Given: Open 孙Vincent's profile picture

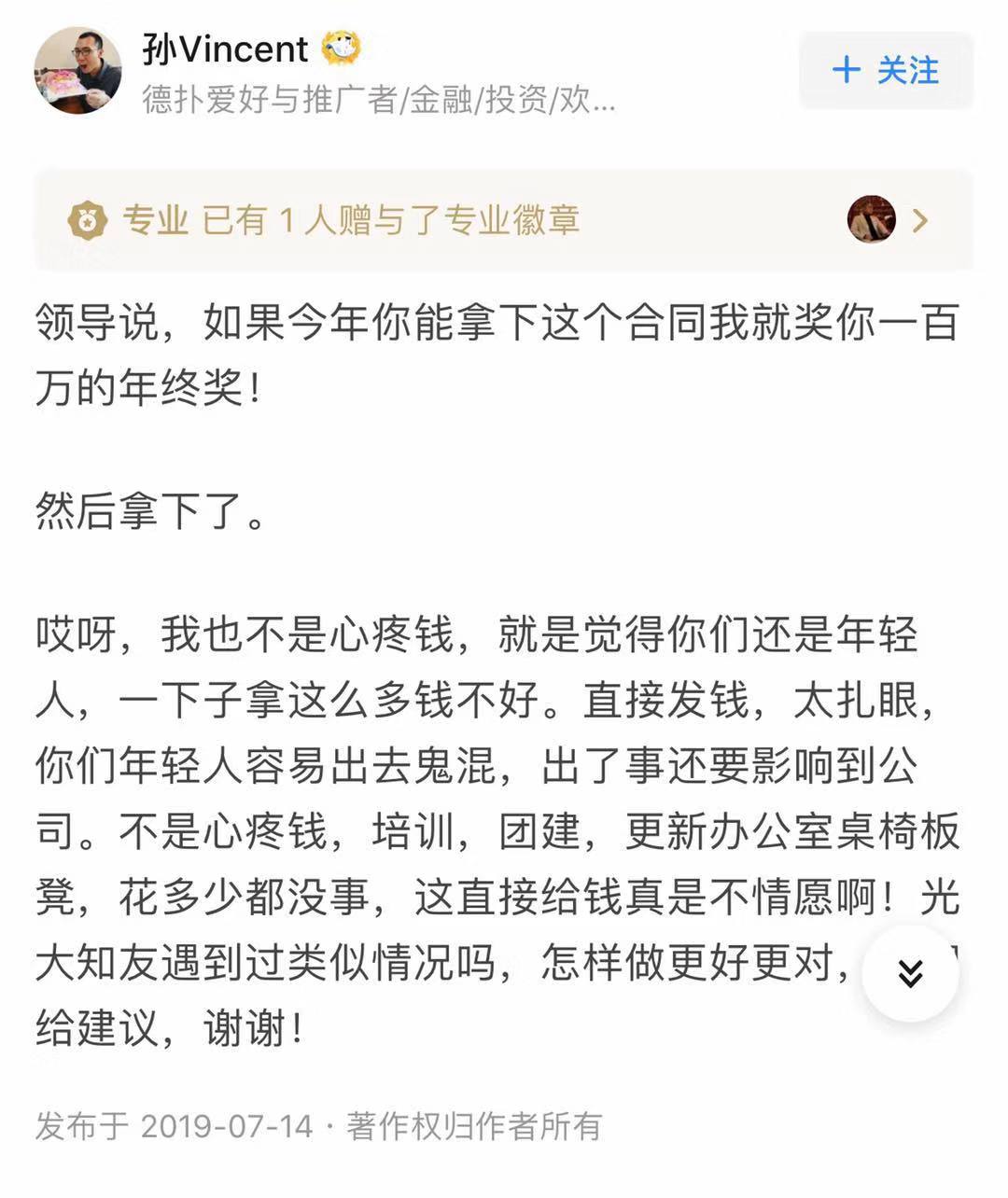Looking at the screenshot, I should [78, 71].
